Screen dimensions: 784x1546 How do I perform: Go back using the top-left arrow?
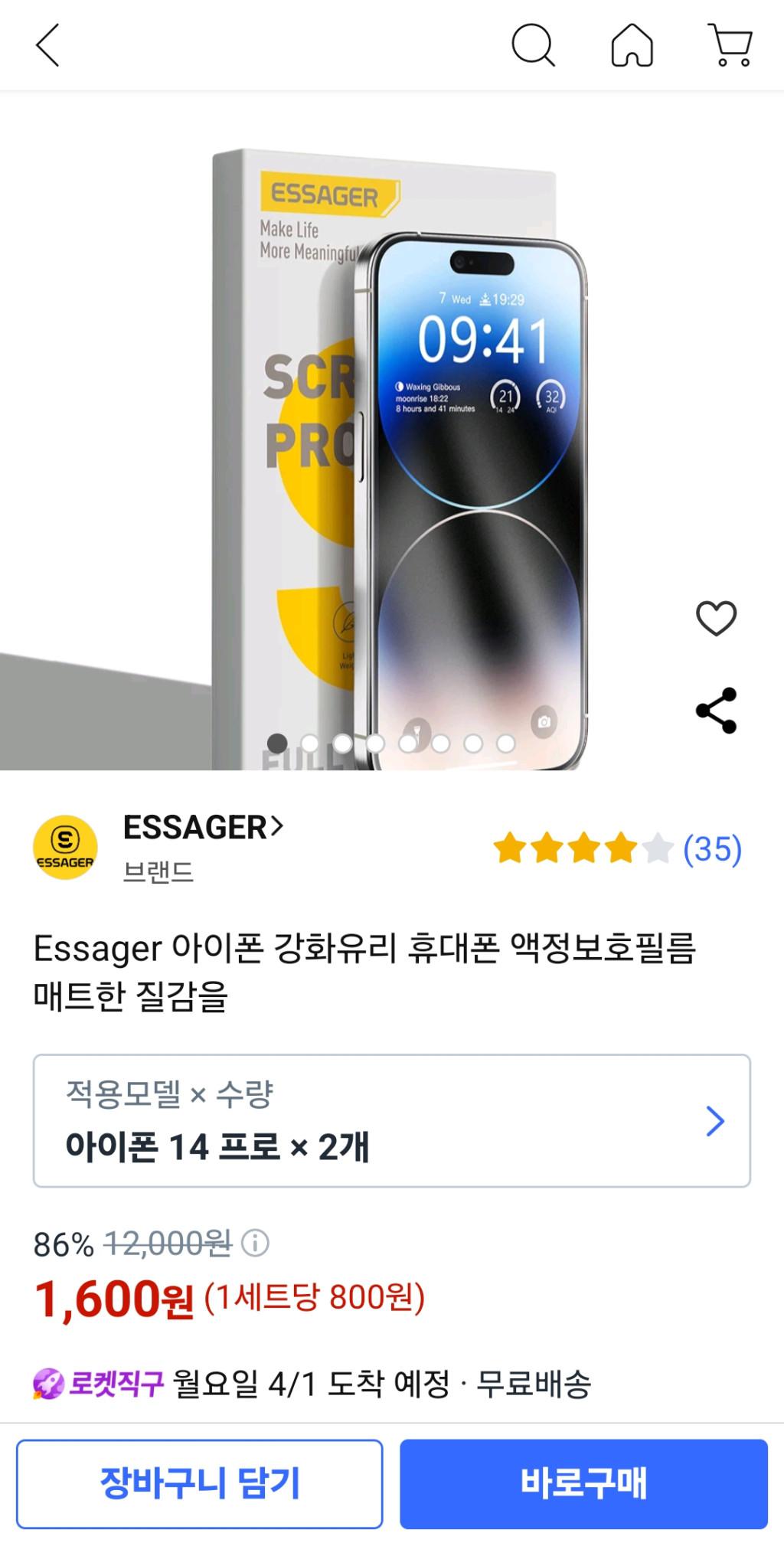[47, 46]
